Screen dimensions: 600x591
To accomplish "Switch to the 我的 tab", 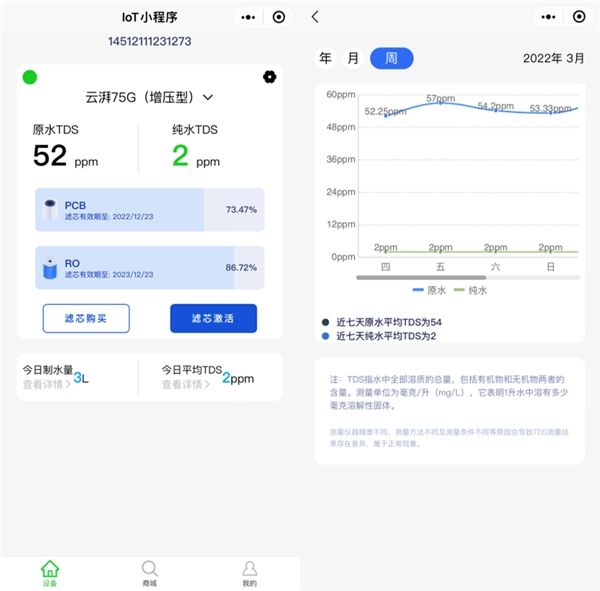I will 249,573.
